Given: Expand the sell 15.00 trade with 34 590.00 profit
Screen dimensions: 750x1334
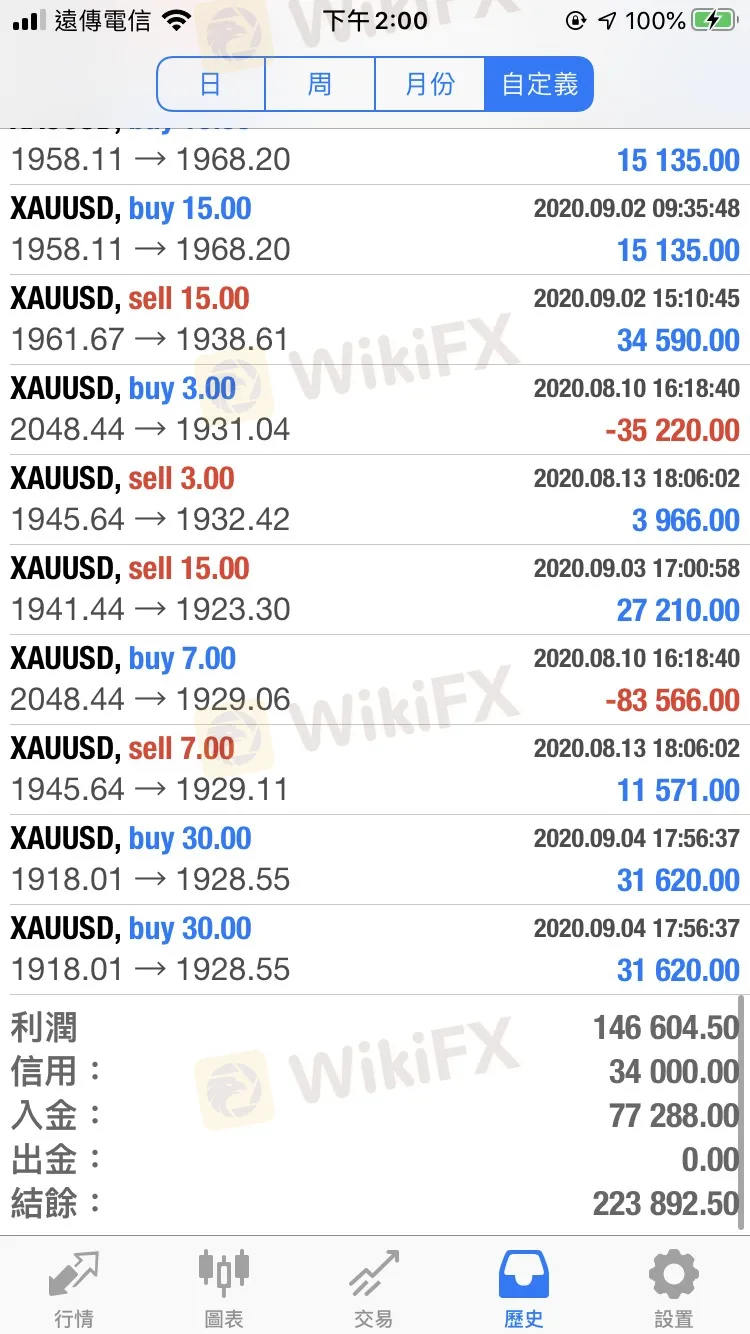Looking at the screenshot, I should [375, 320].
